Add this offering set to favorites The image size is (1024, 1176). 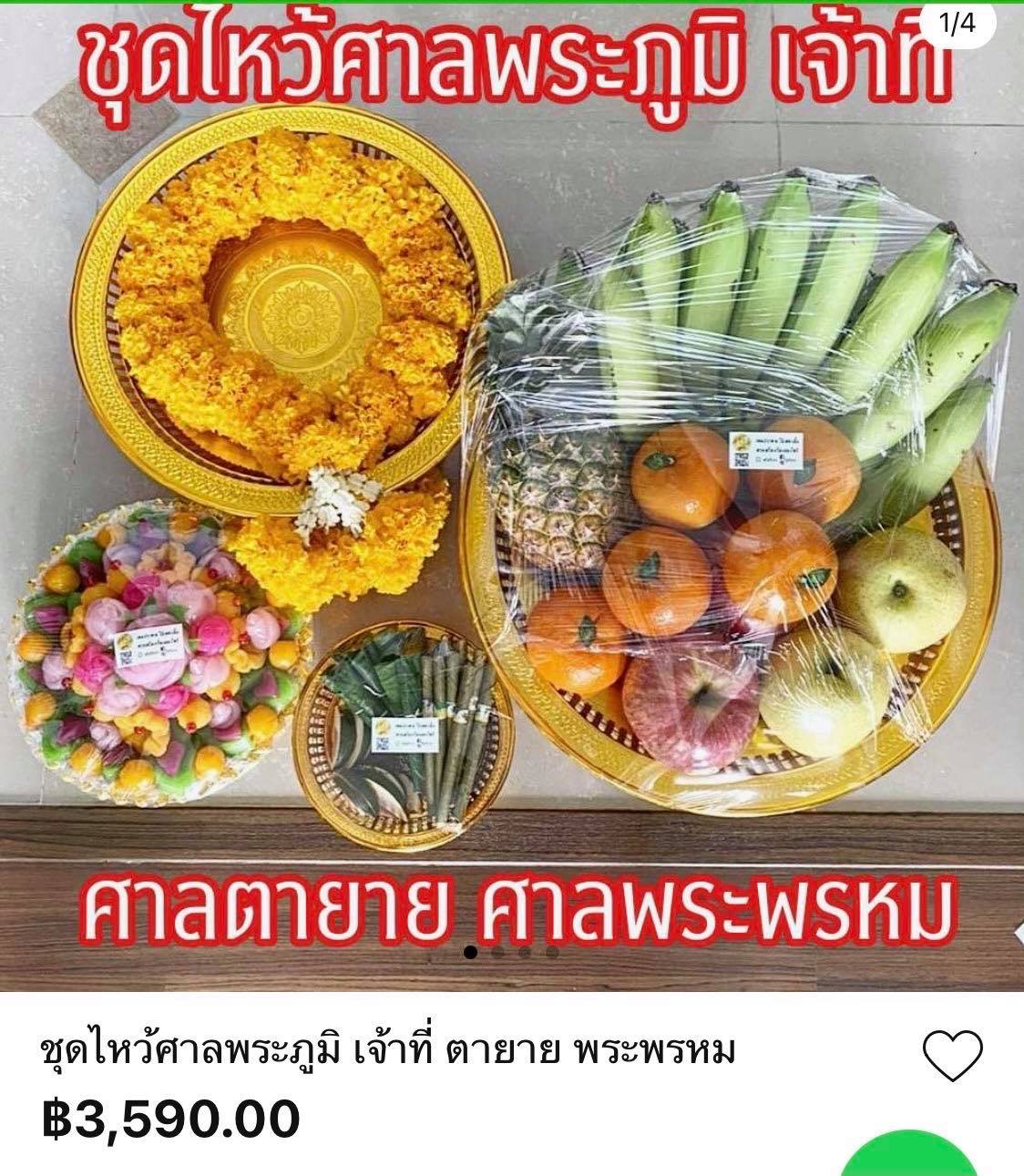pyautogui.click(x=953, y=1056)
